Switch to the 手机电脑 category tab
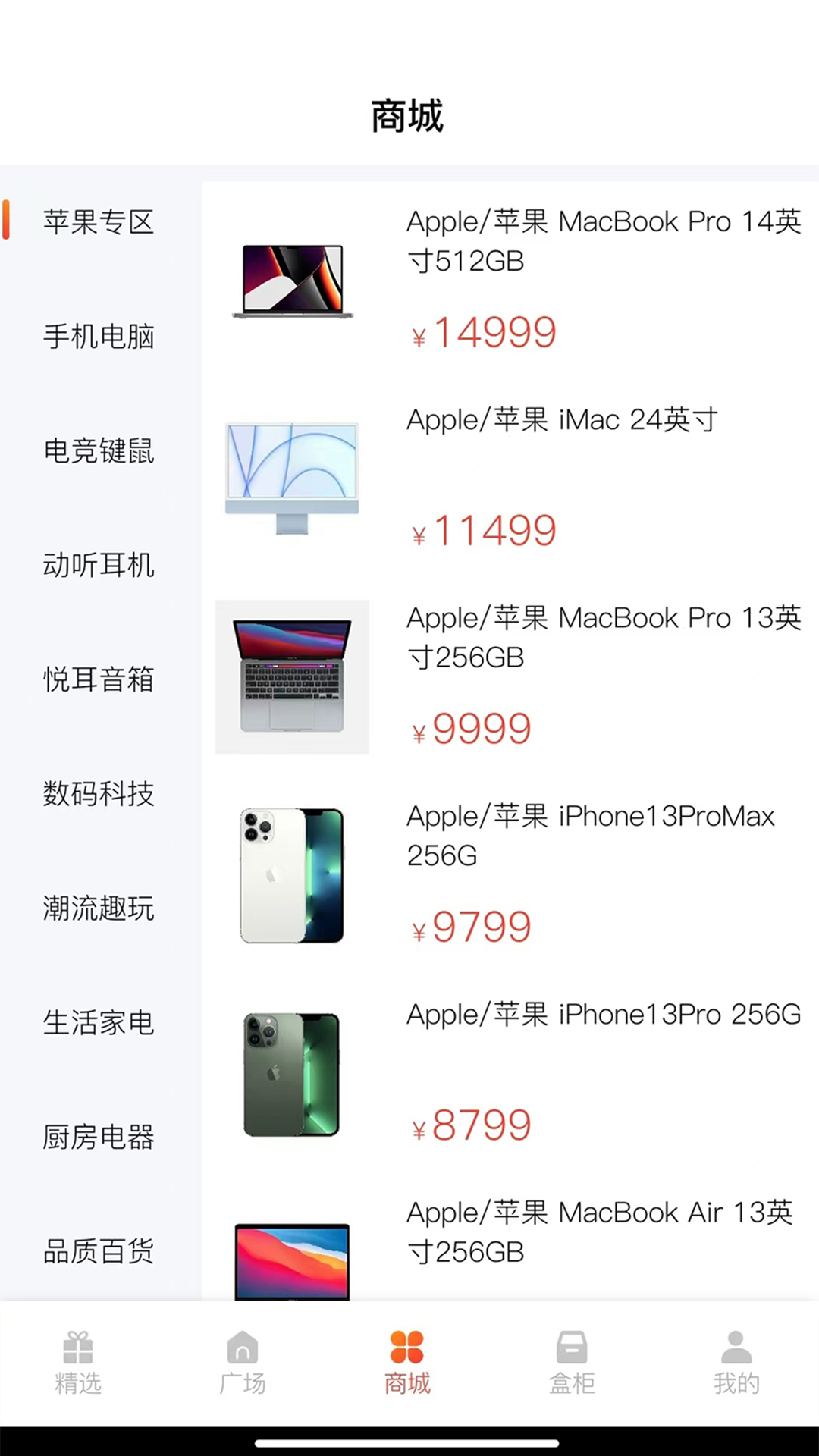The width and height of the screenshot is (819, 1456). 99,337
